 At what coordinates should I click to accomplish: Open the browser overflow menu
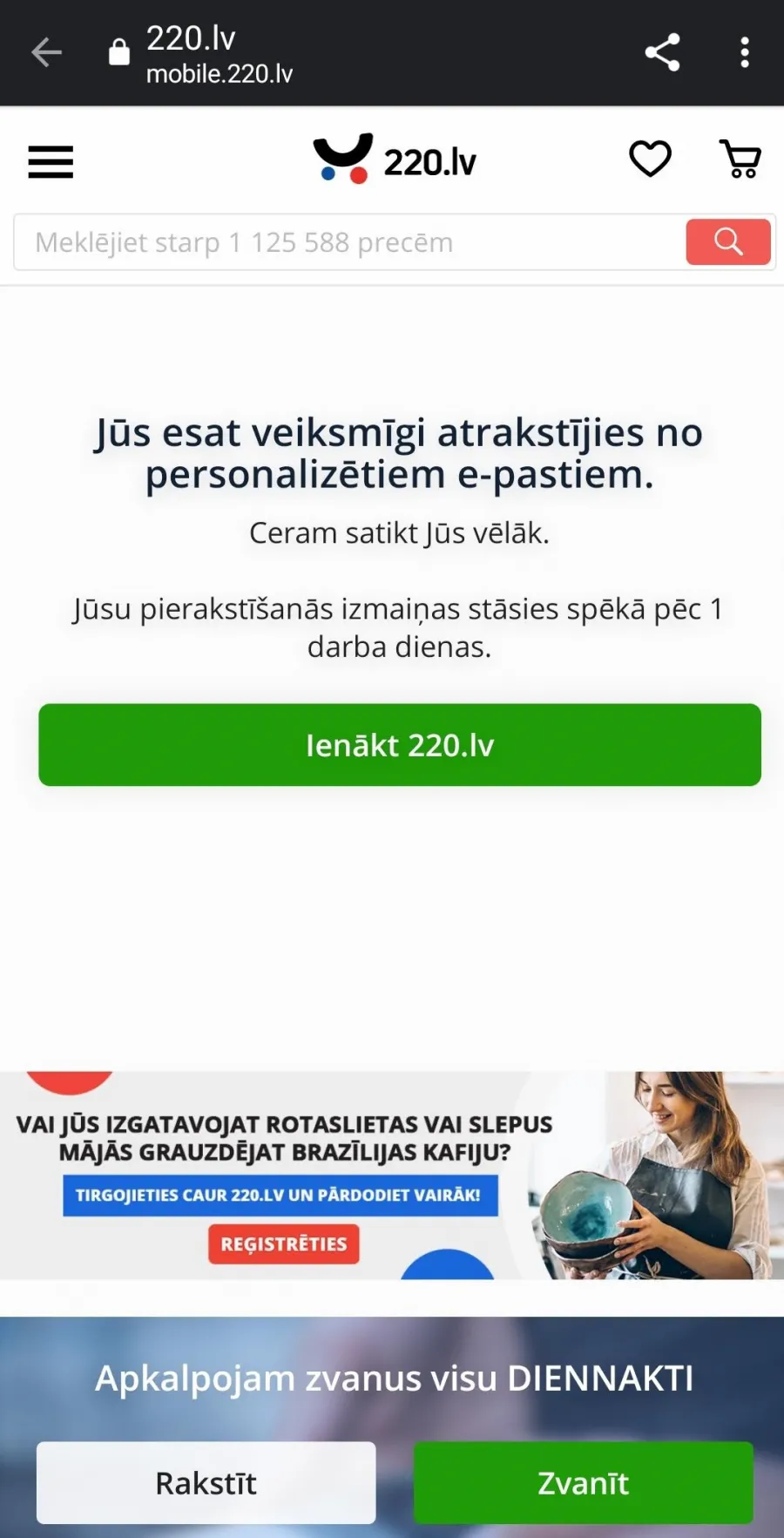(x=744, y=53)
